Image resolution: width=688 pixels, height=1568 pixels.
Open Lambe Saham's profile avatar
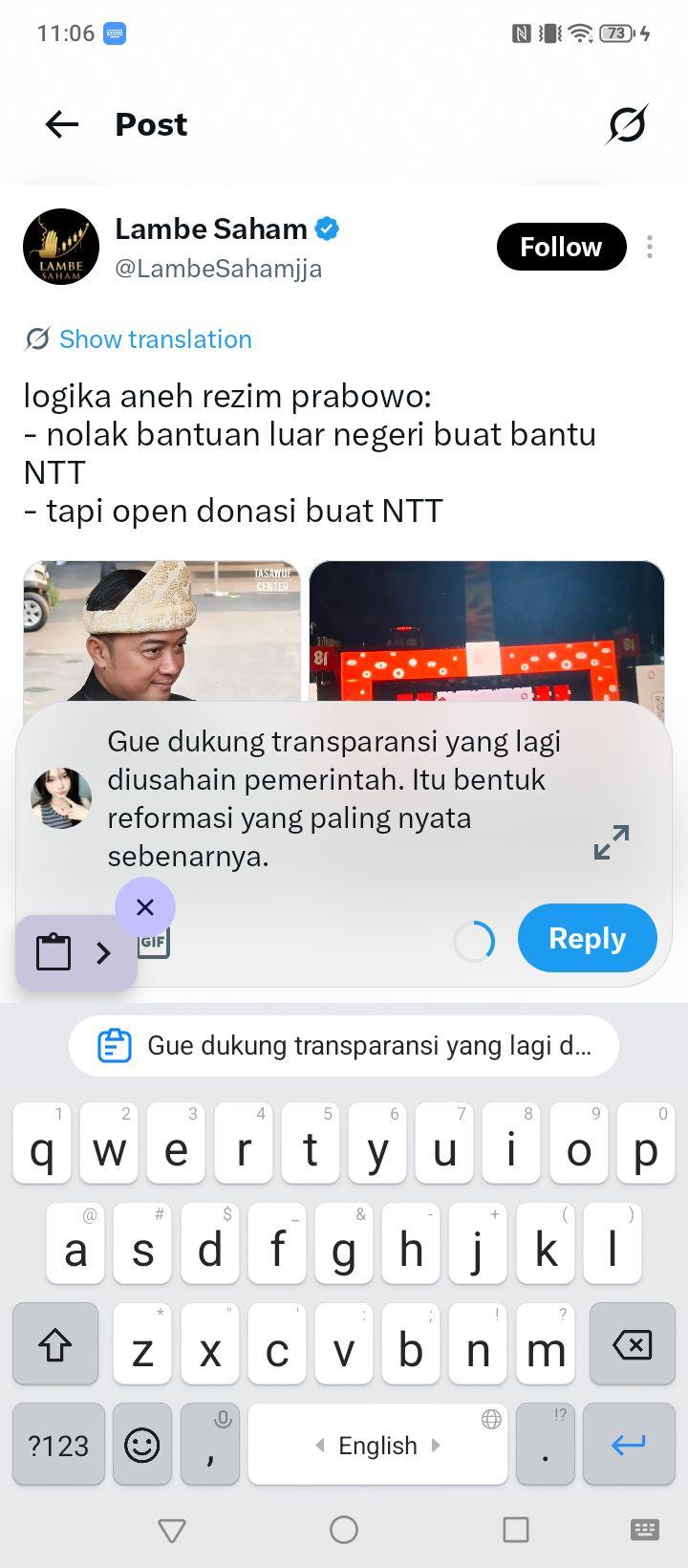coord(61,247)
